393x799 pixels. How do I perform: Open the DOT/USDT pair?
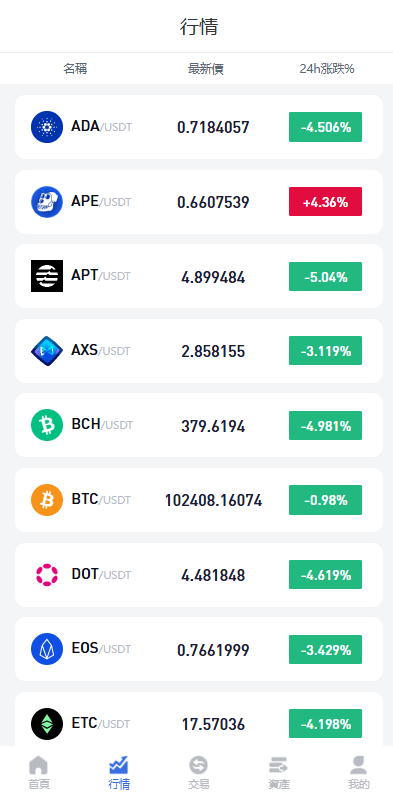199,575
